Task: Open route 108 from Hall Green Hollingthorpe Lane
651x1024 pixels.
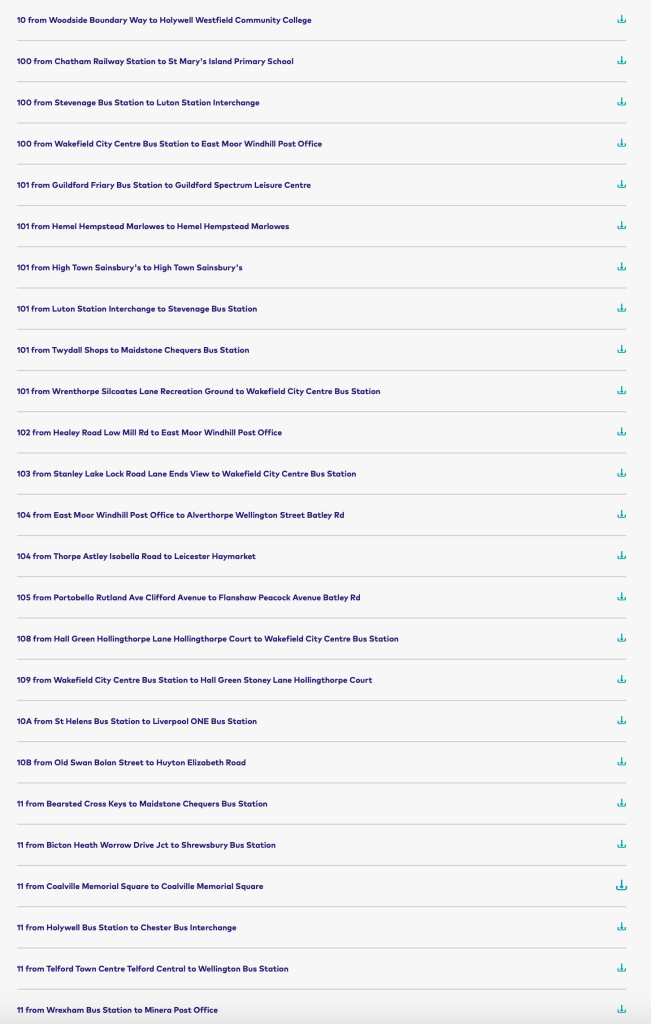Action: coord(207,639)
